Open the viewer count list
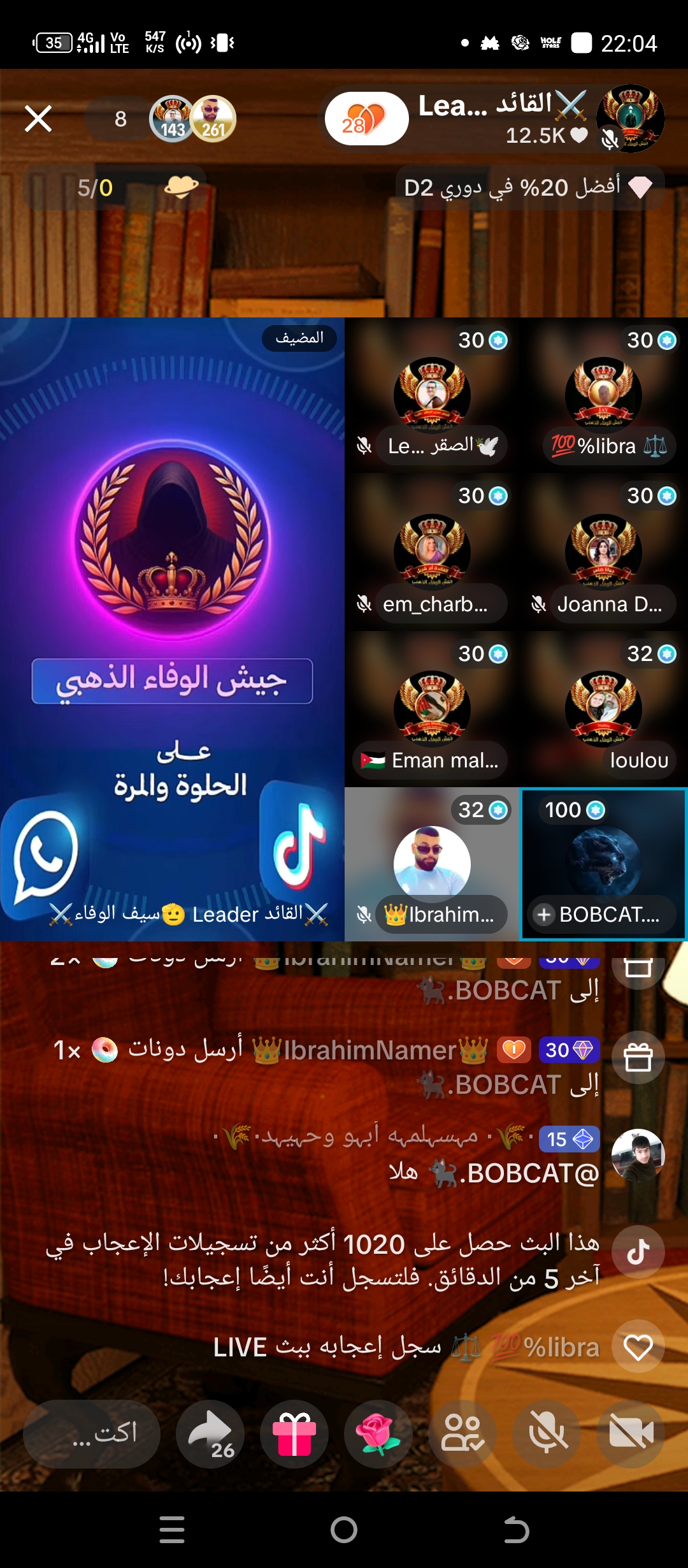 120,119
